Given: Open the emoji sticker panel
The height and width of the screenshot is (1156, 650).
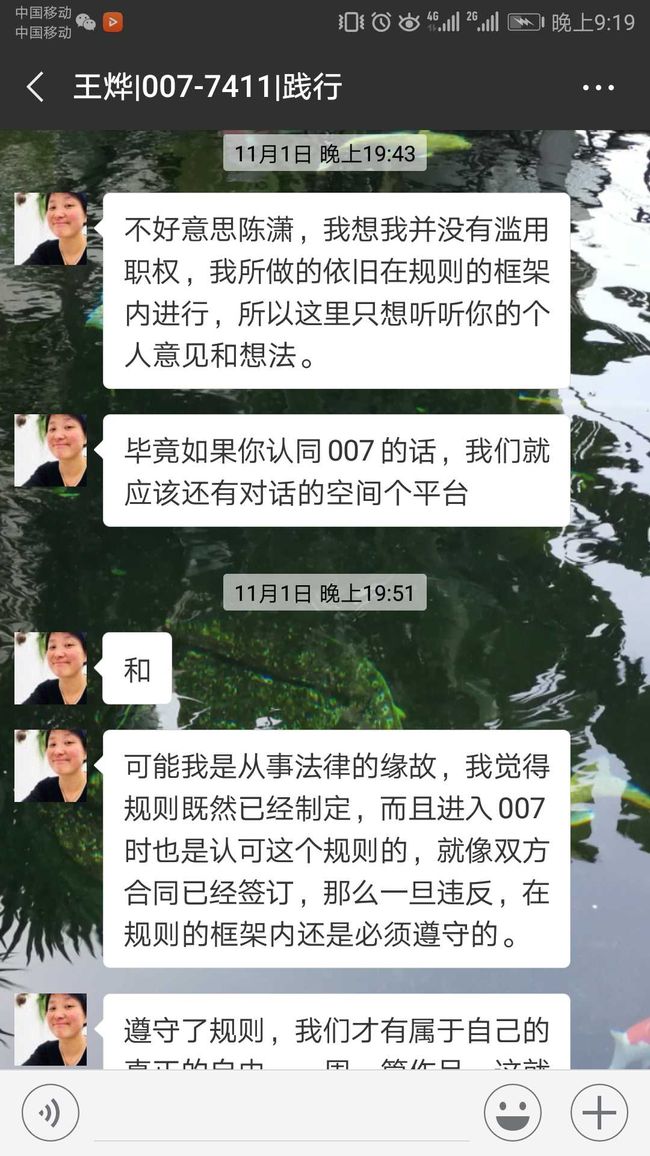Looking at the screenshot, I should 513,1113.
